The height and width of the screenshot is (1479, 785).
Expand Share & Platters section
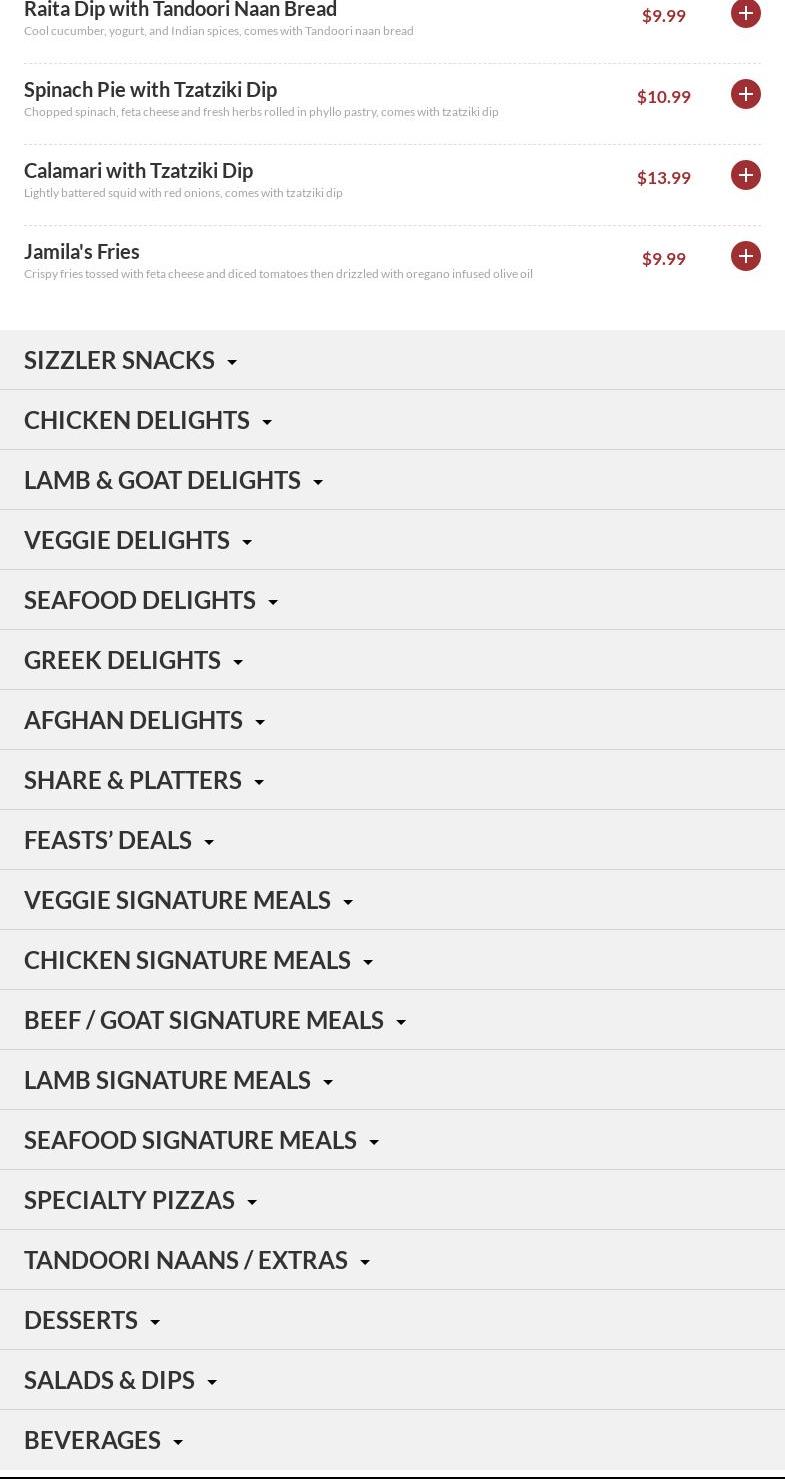(x=144, y=780)
